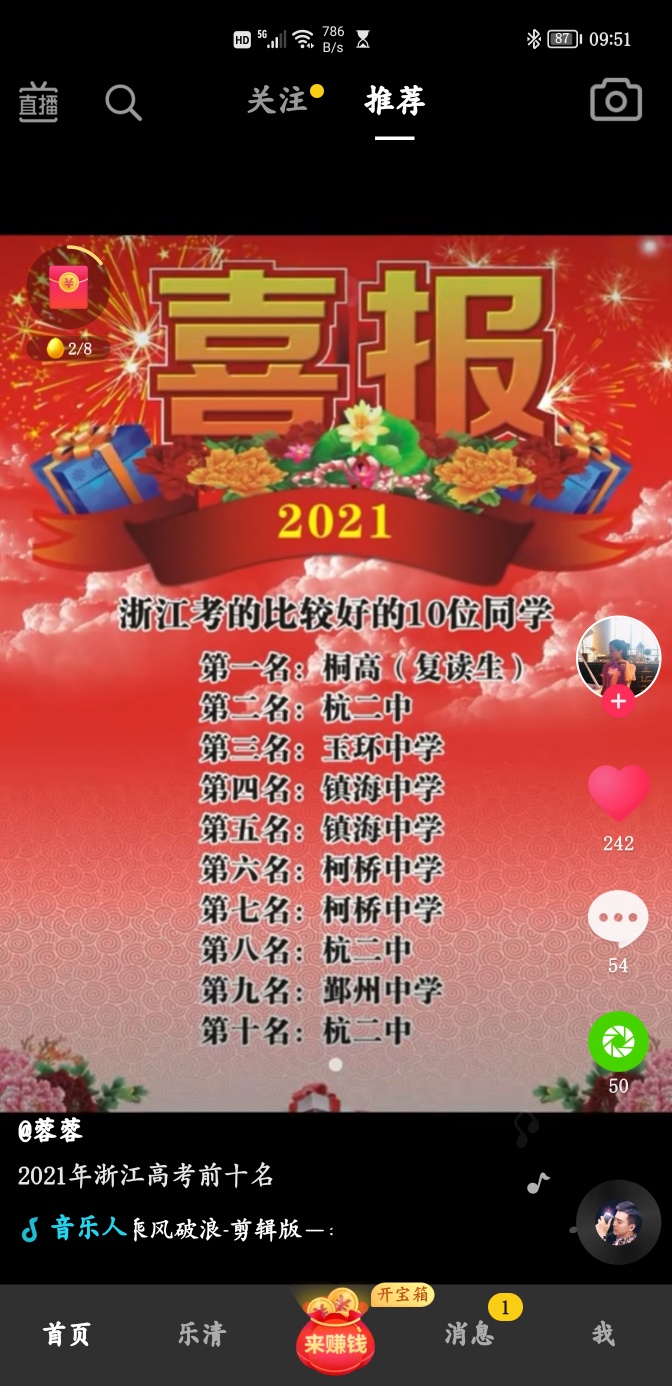The height and width of the screenshot is (1386, 672).
Task: Open the search magnifier
Action: (x=123, y=102)
